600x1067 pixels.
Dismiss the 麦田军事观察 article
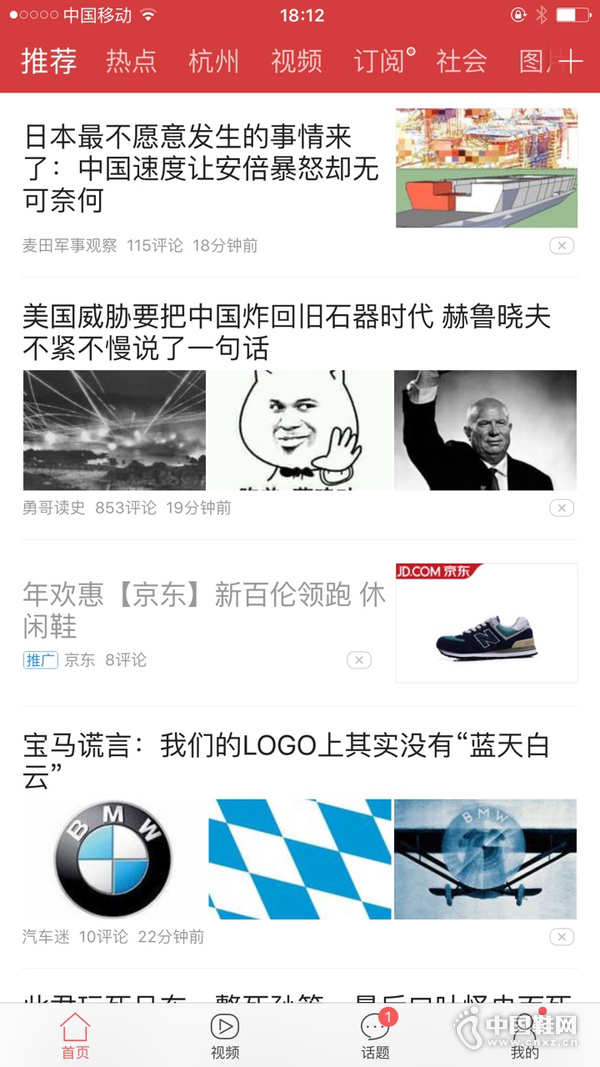[562, 245]
